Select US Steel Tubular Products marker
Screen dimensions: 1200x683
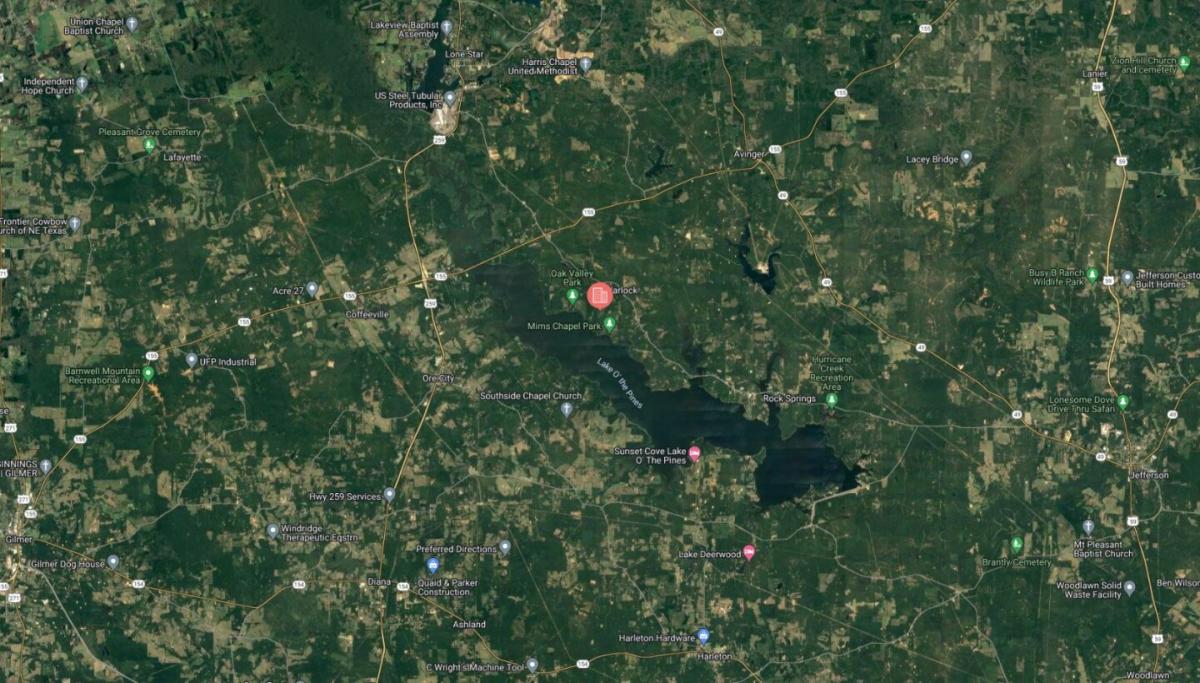point(450,98)
